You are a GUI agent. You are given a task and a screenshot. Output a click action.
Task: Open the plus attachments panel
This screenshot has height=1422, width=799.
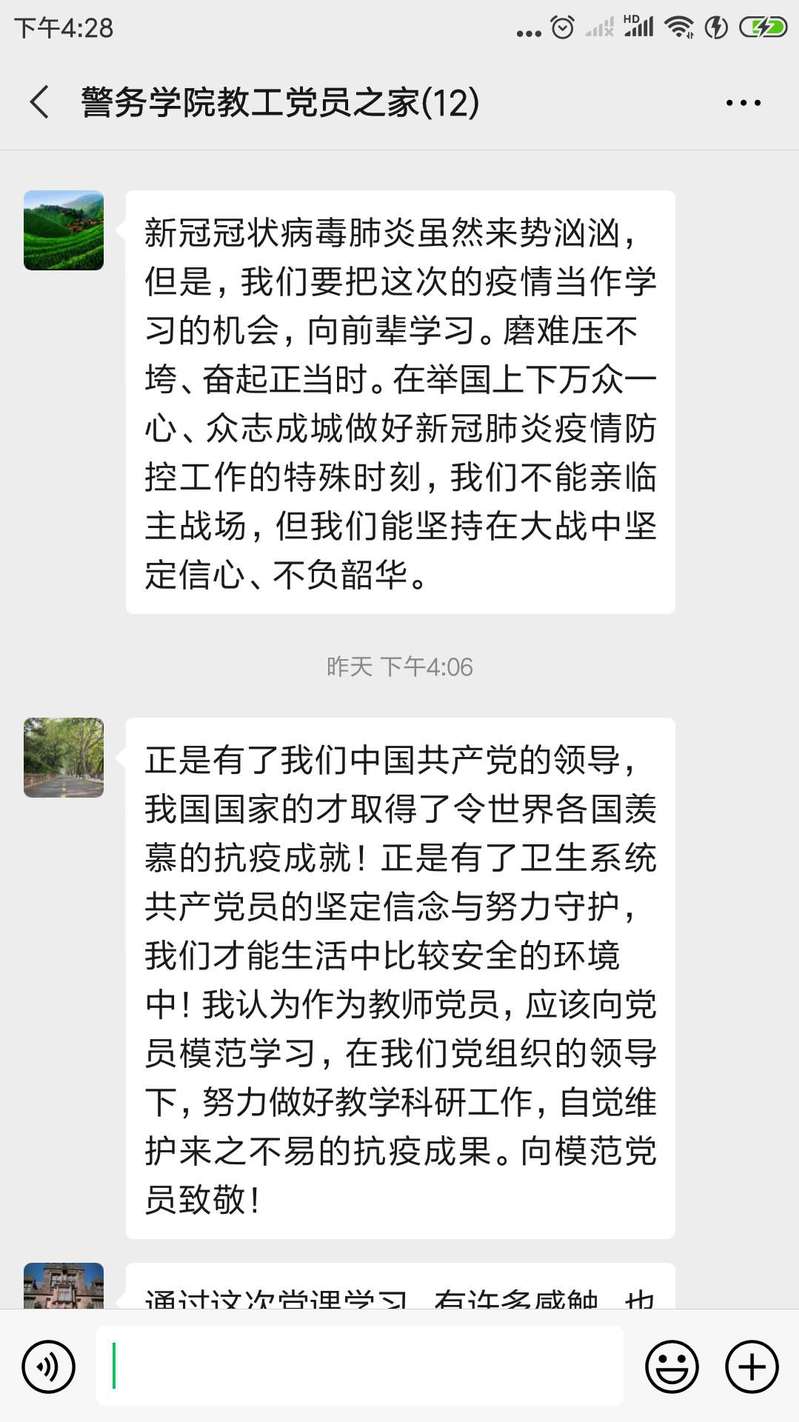tap(751, 1366)
